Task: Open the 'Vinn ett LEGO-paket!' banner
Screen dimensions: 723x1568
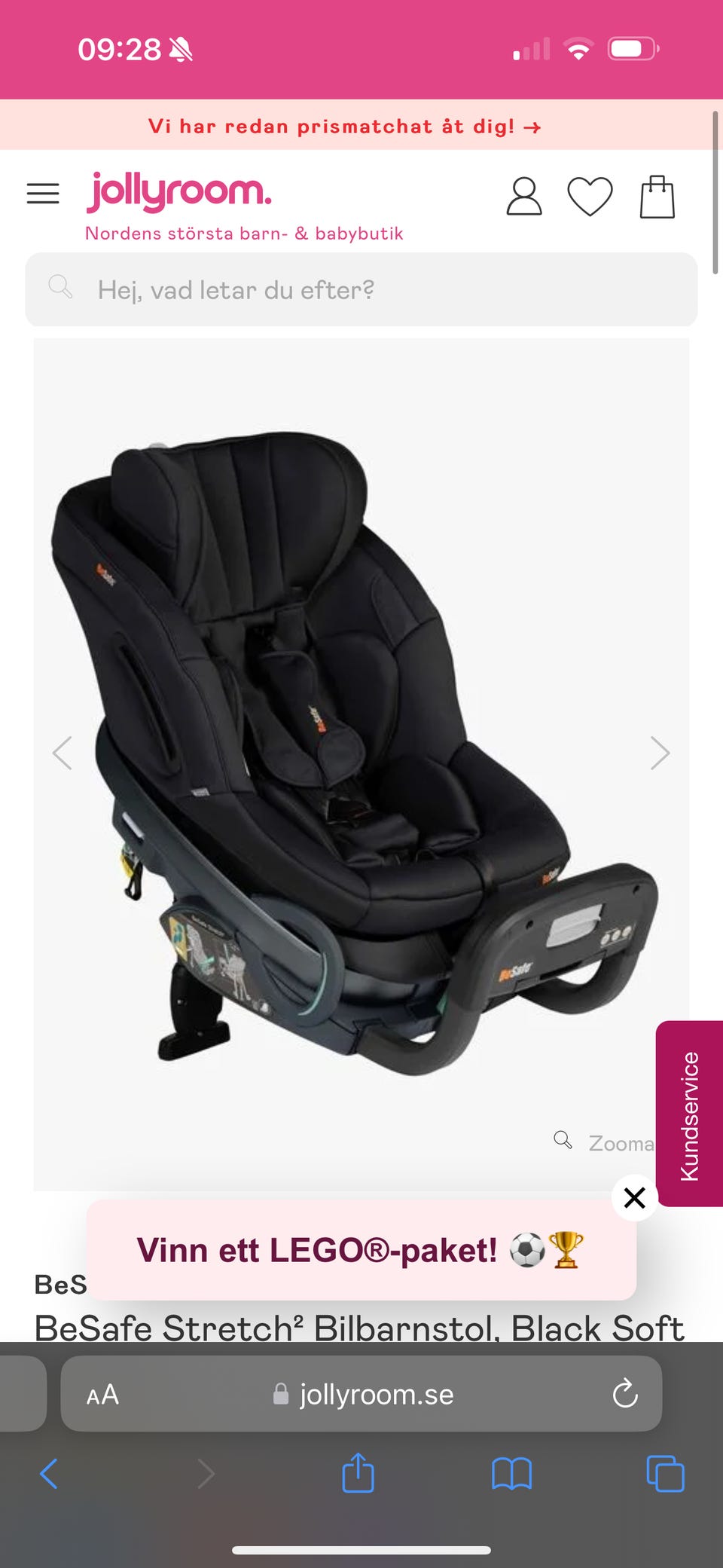Action: tap(361, 1250)
